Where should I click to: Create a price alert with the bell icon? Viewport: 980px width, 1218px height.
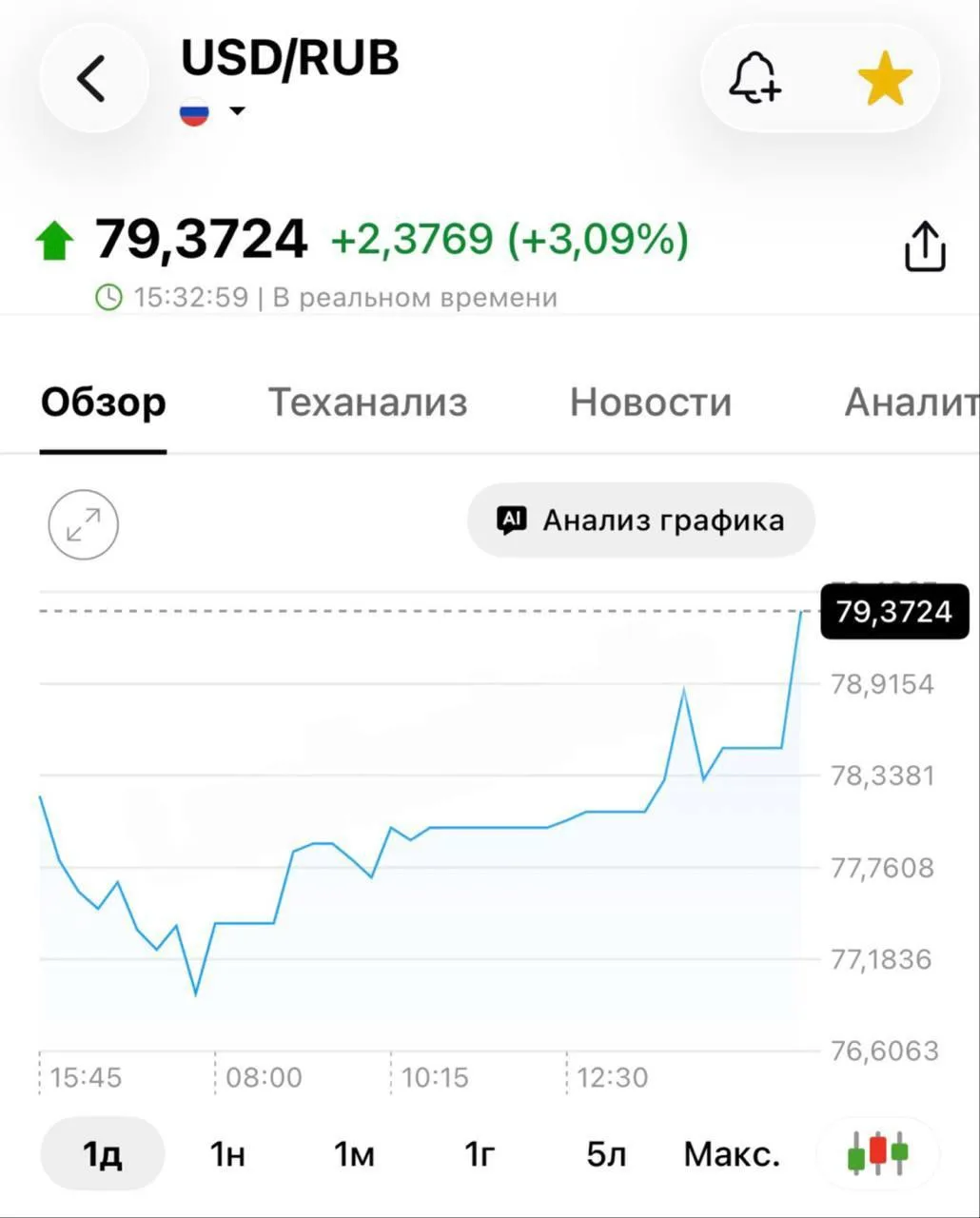coord(755,78)
